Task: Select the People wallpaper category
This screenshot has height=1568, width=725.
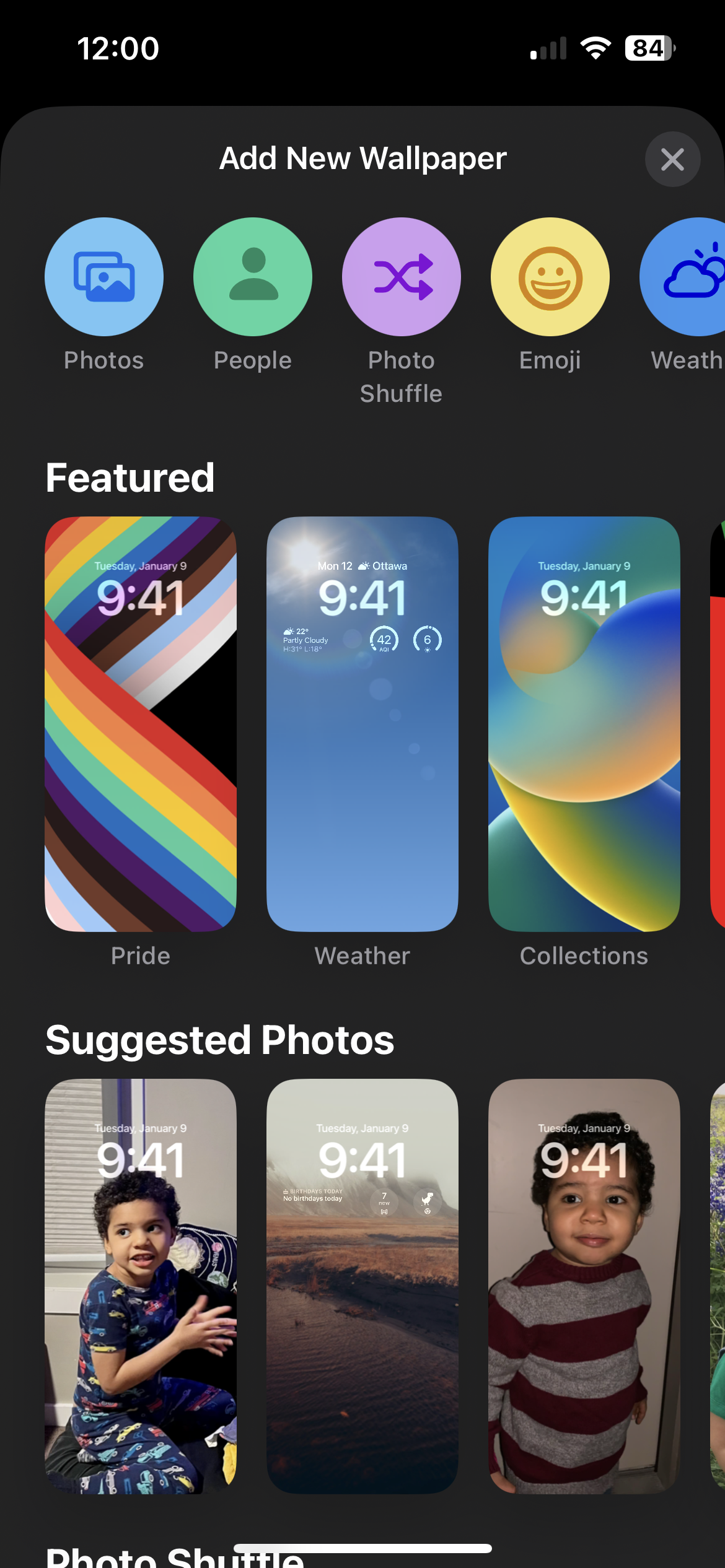Action: [x=253, y=277]
